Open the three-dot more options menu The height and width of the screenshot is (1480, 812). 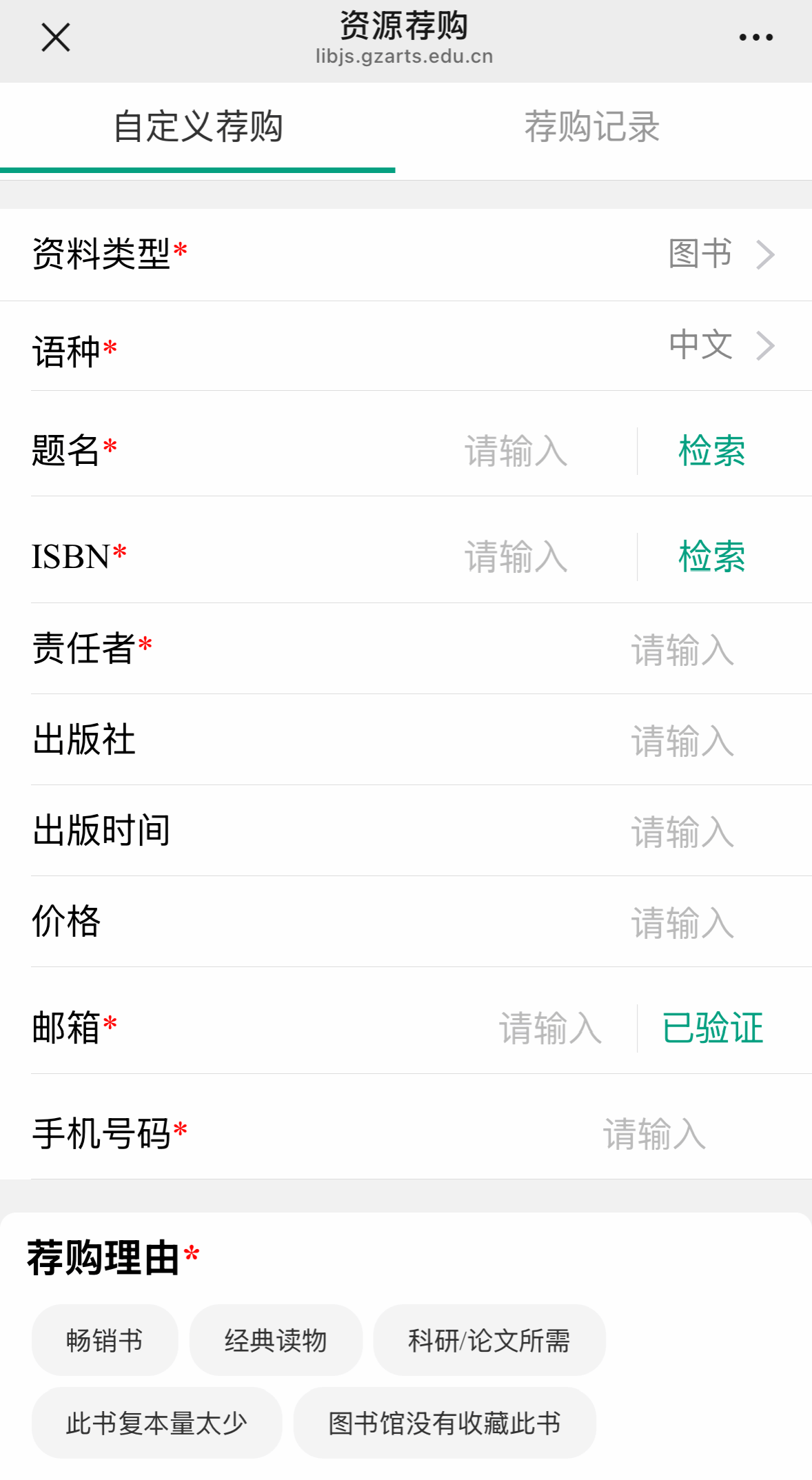click(755, 37)
